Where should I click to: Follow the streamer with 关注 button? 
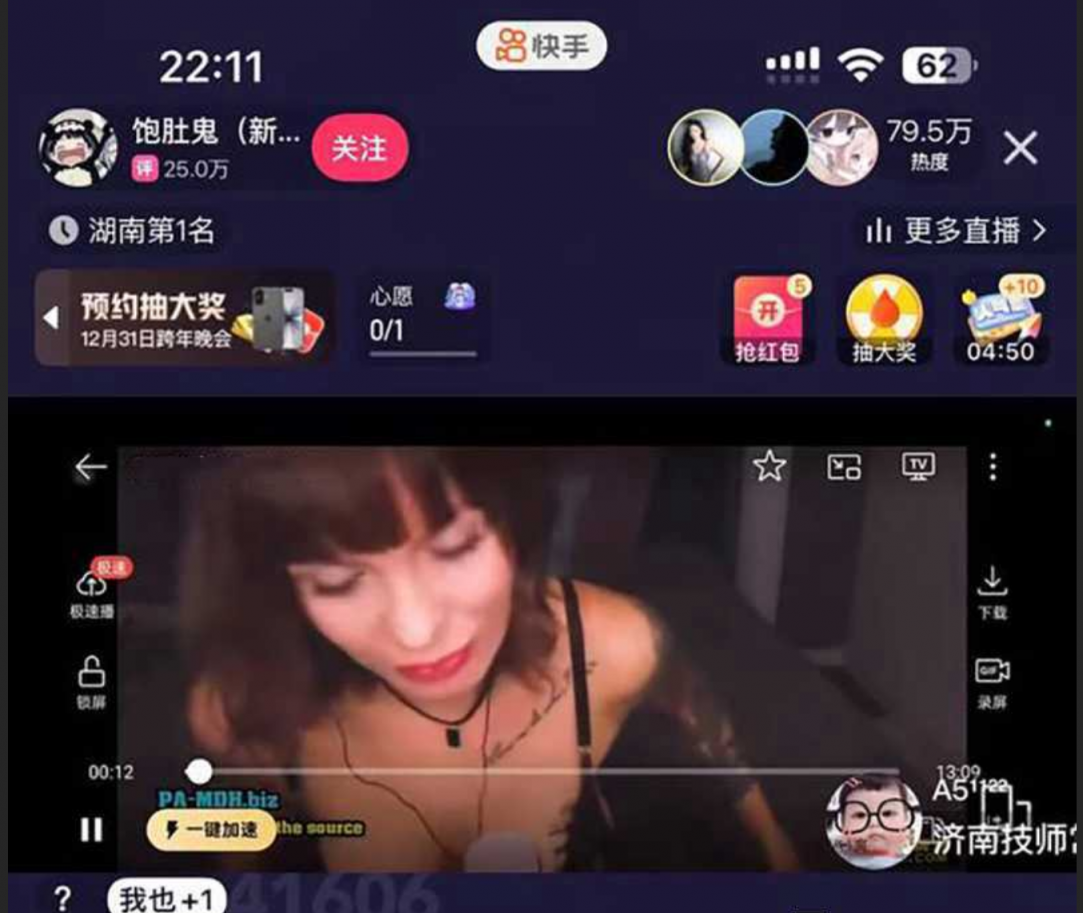point(359,149)
